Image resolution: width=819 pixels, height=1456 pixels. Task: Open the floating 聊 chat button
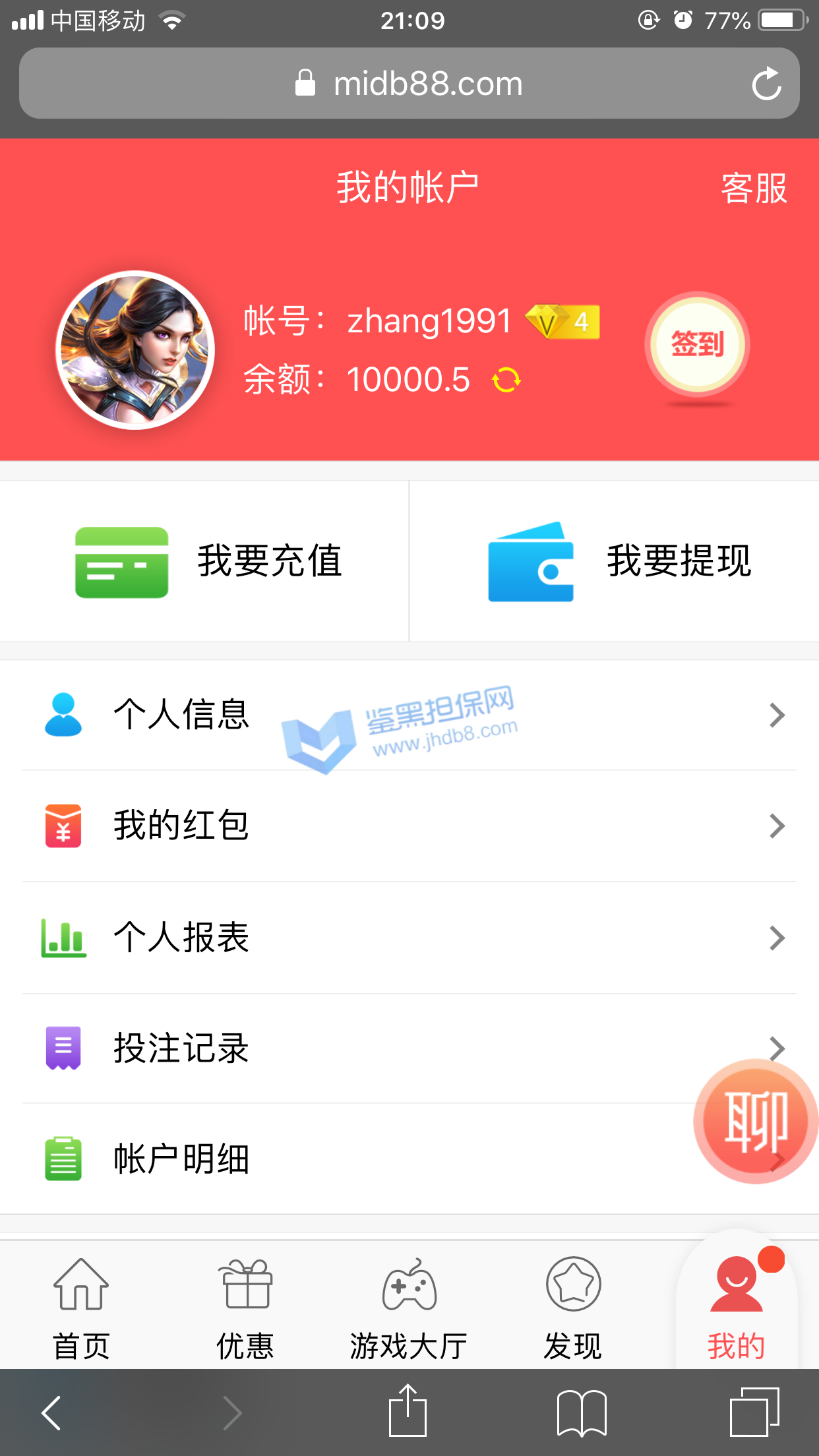756,1121
